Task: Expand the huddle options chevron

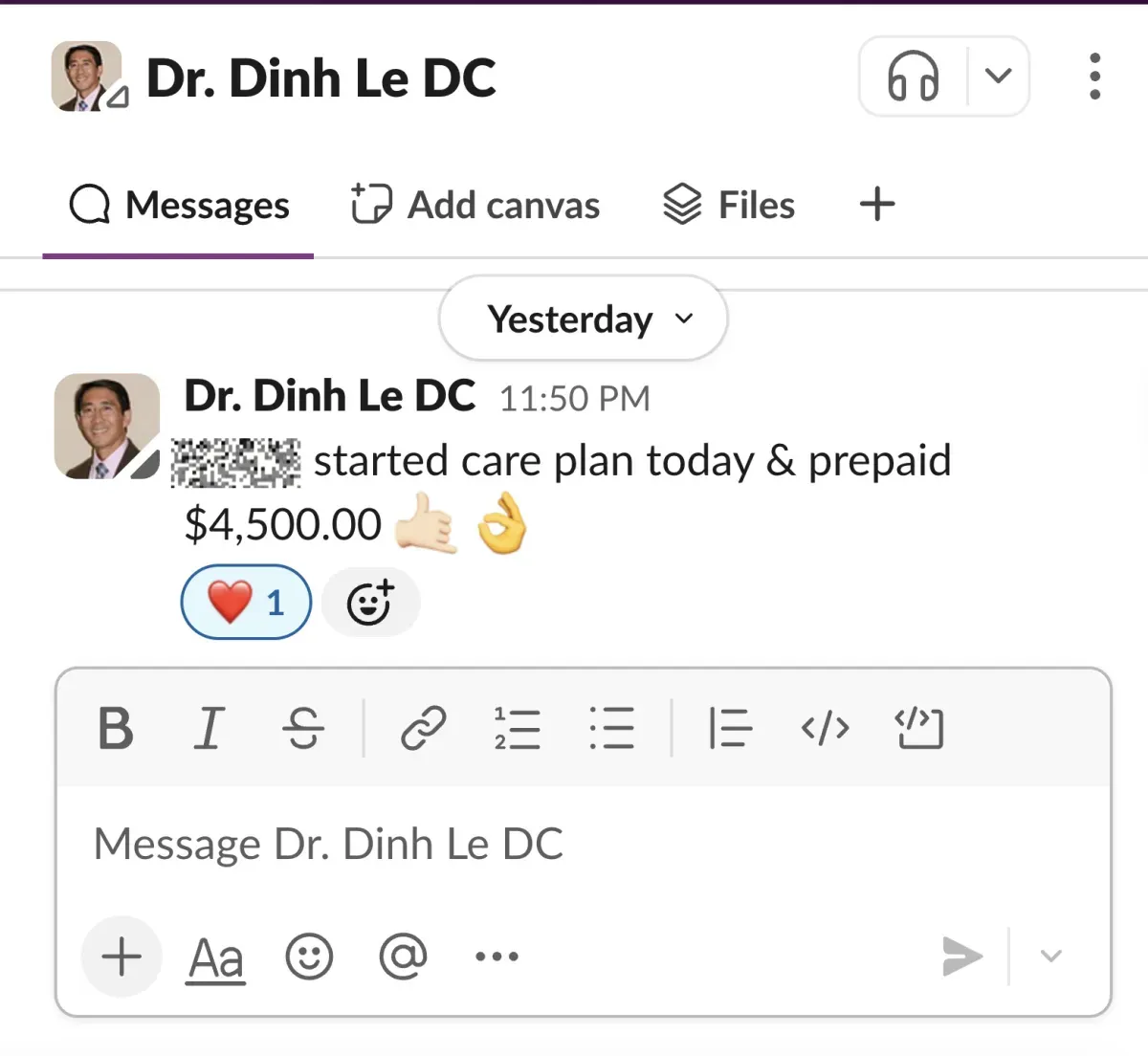Action: [x=999, y=77]
